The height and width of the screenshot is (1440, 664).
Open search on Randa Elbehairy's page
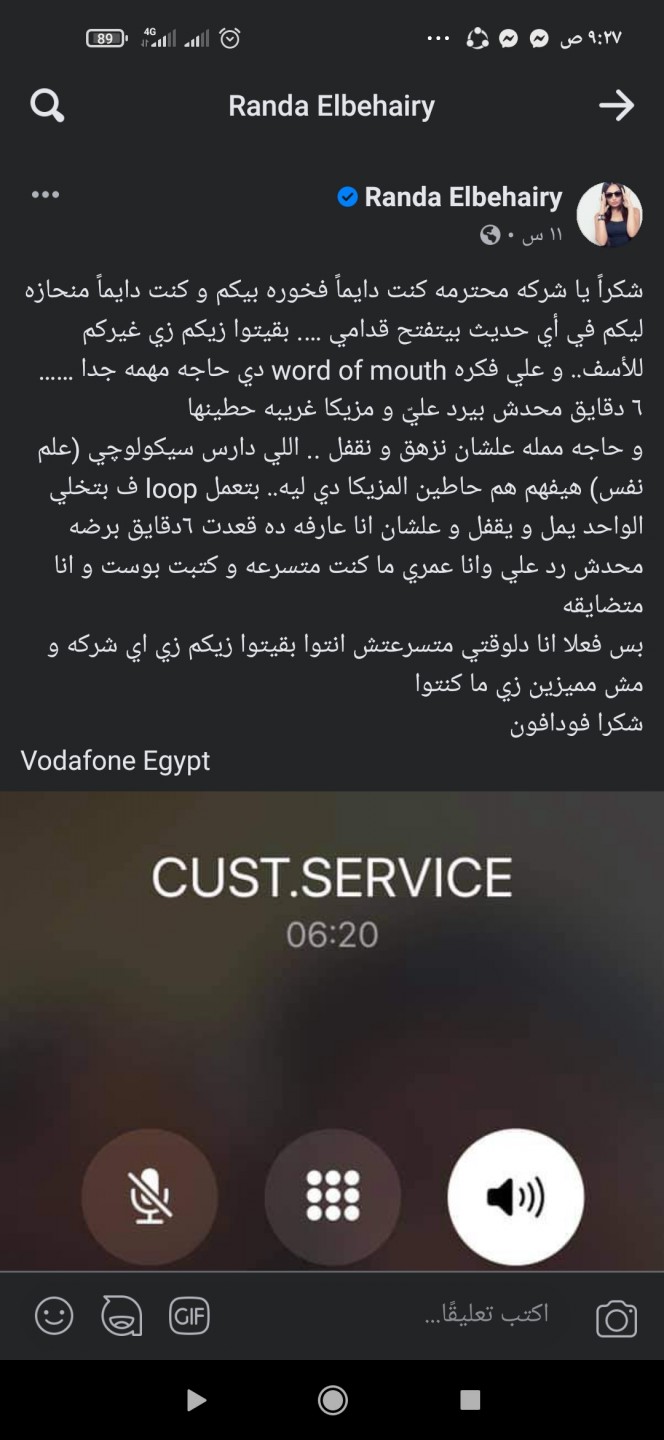coord(47,105)
